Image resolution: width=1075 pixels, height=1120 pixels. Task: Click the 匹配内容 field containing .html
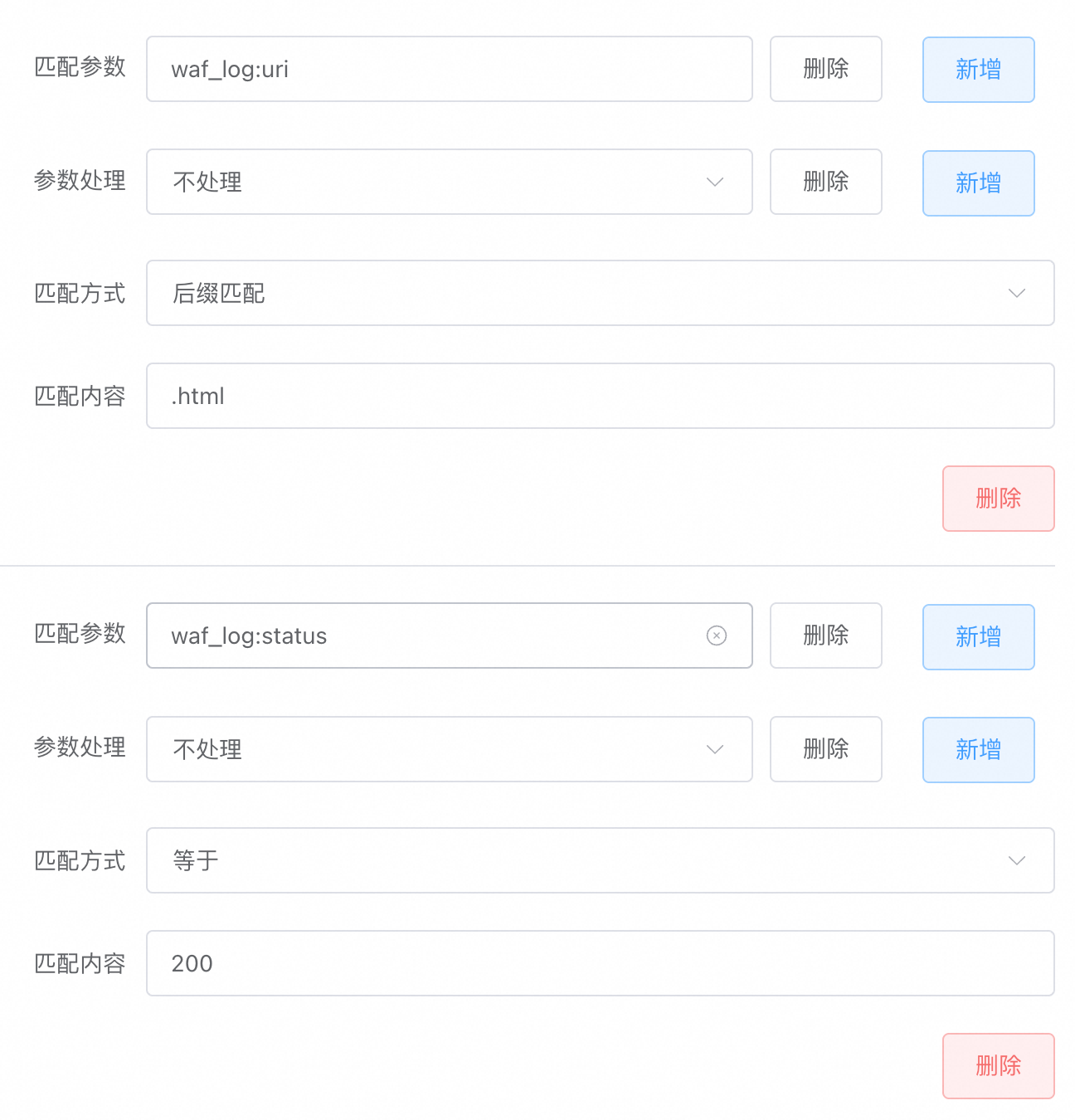[x=601, y=396]
